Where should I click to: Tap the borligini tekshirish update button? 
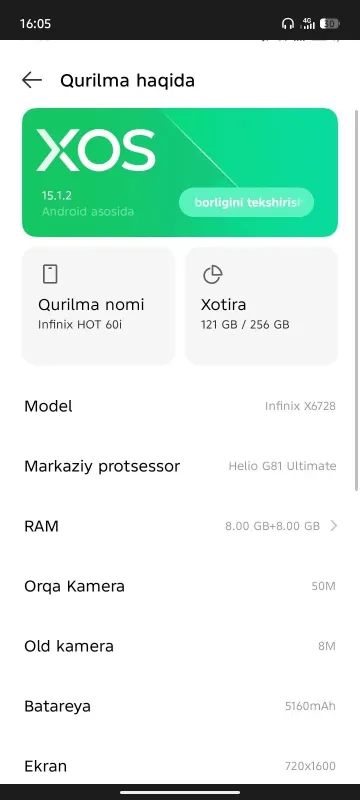point(246,203)
